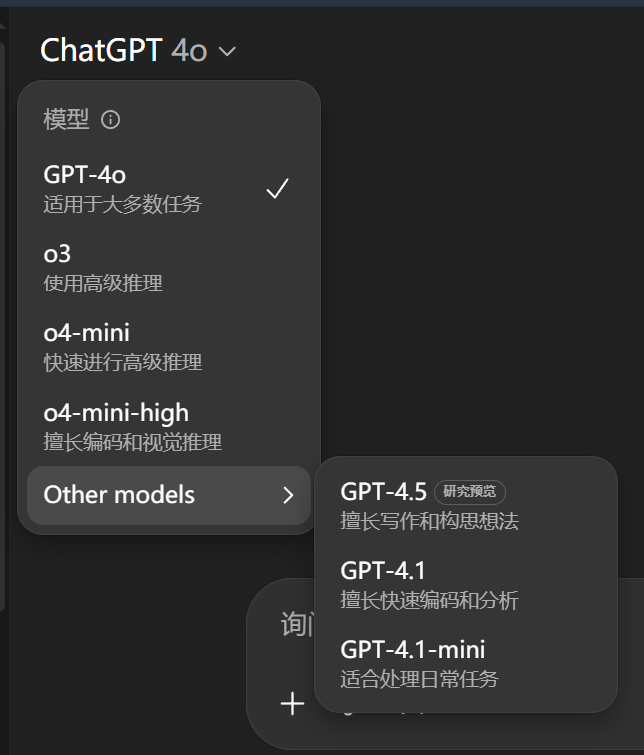This screenshot has height=755, width=644.
Task: Open the info icon beside 模型
Action: (110, 119)
